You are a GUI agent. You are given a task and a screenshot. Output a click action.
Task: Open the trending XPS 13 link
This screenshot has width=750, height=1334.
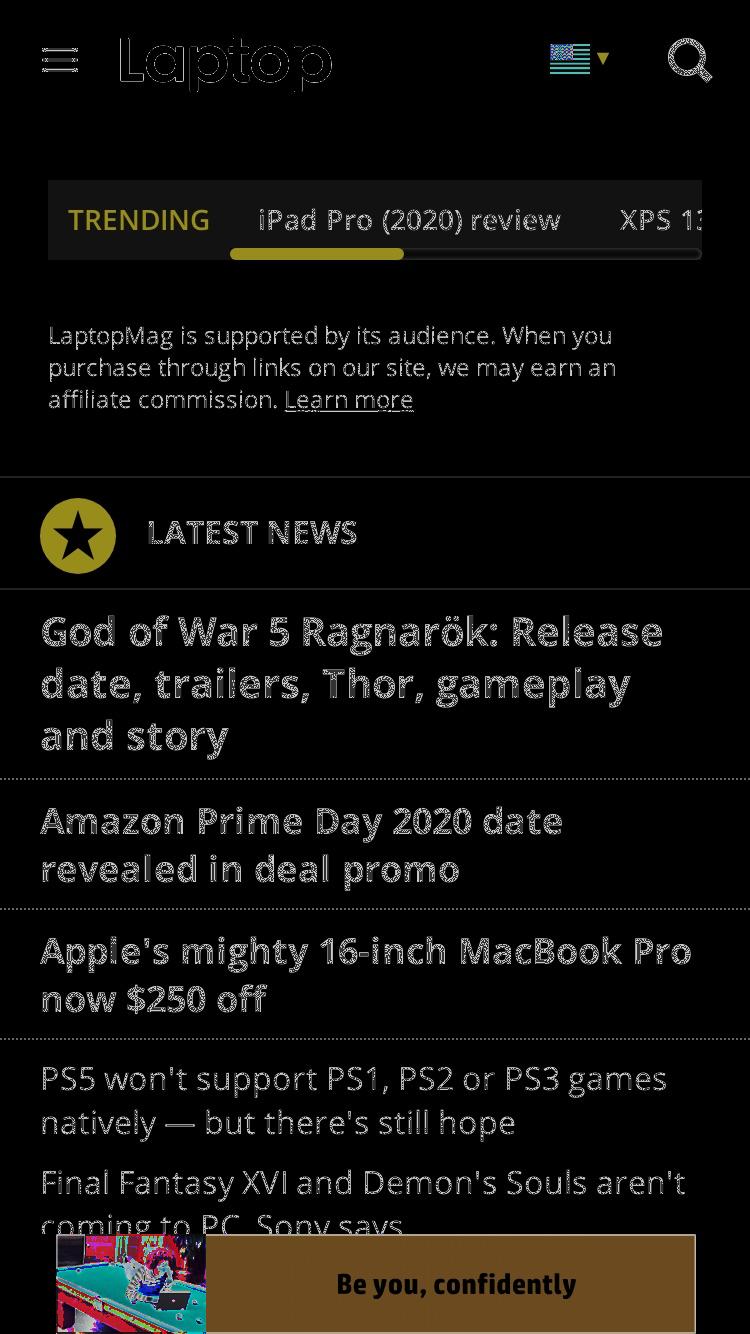661,220
